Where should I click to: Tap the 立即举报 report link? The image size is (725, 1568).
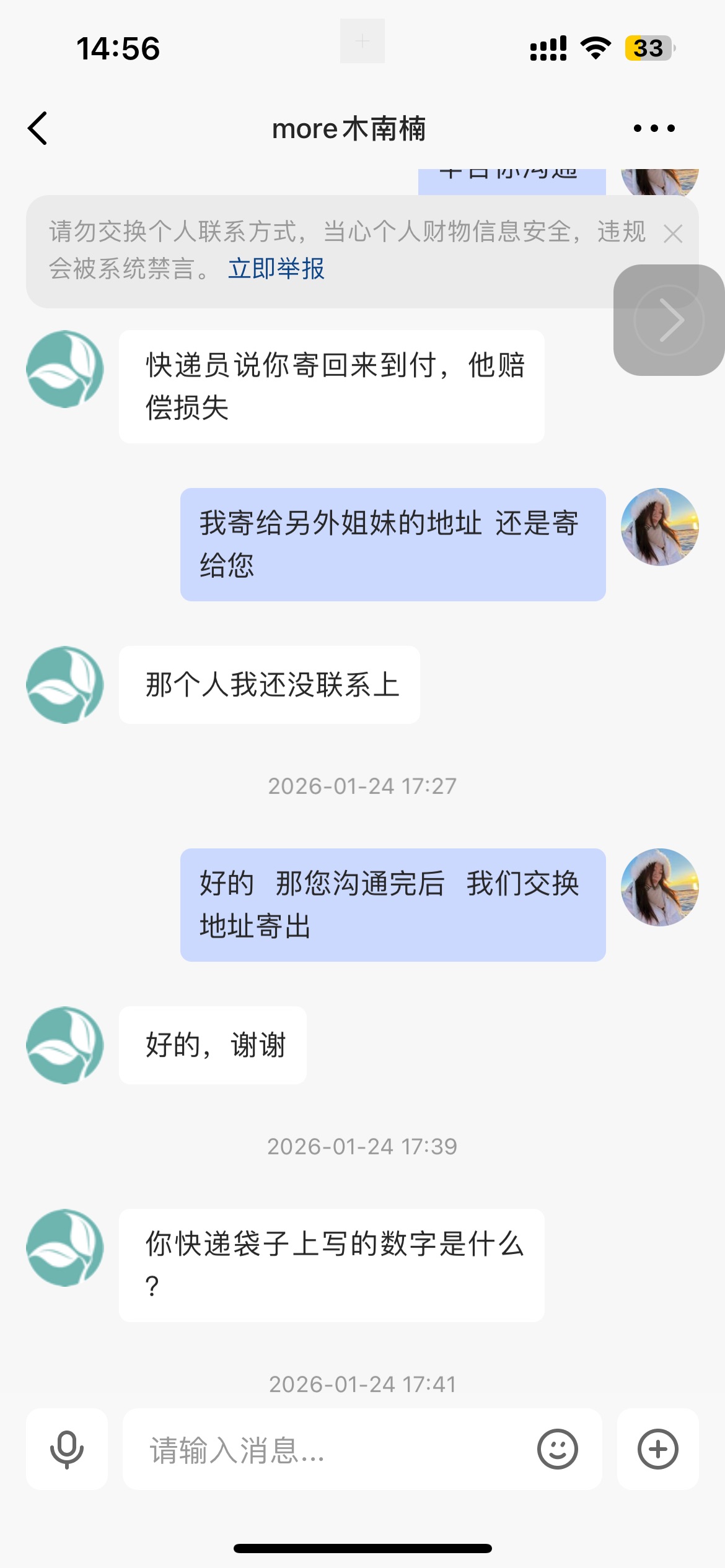(276, 269)
